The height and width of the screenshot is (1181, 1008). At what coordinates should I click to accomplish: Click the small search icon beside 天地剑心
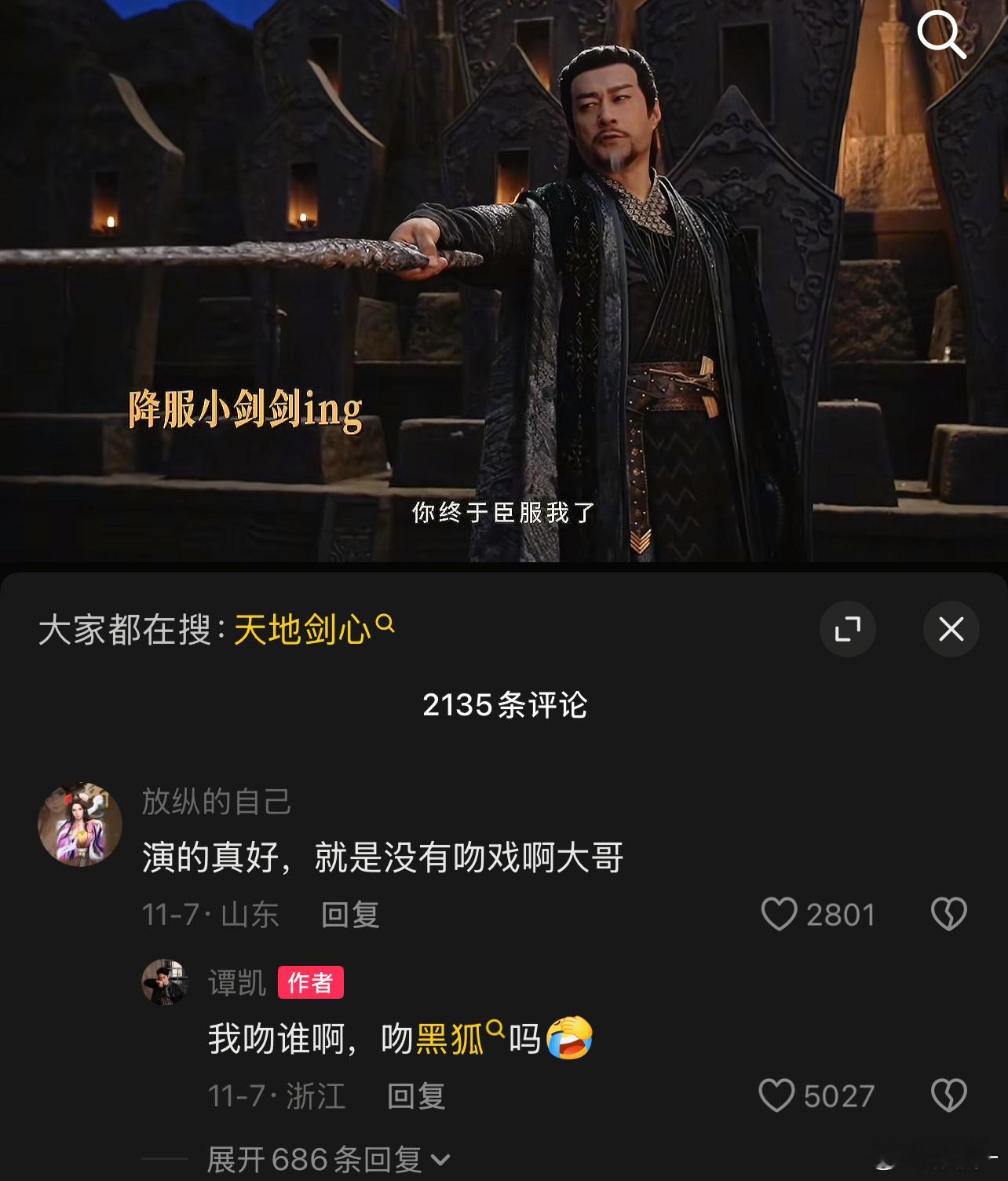[x=384, y=623]
